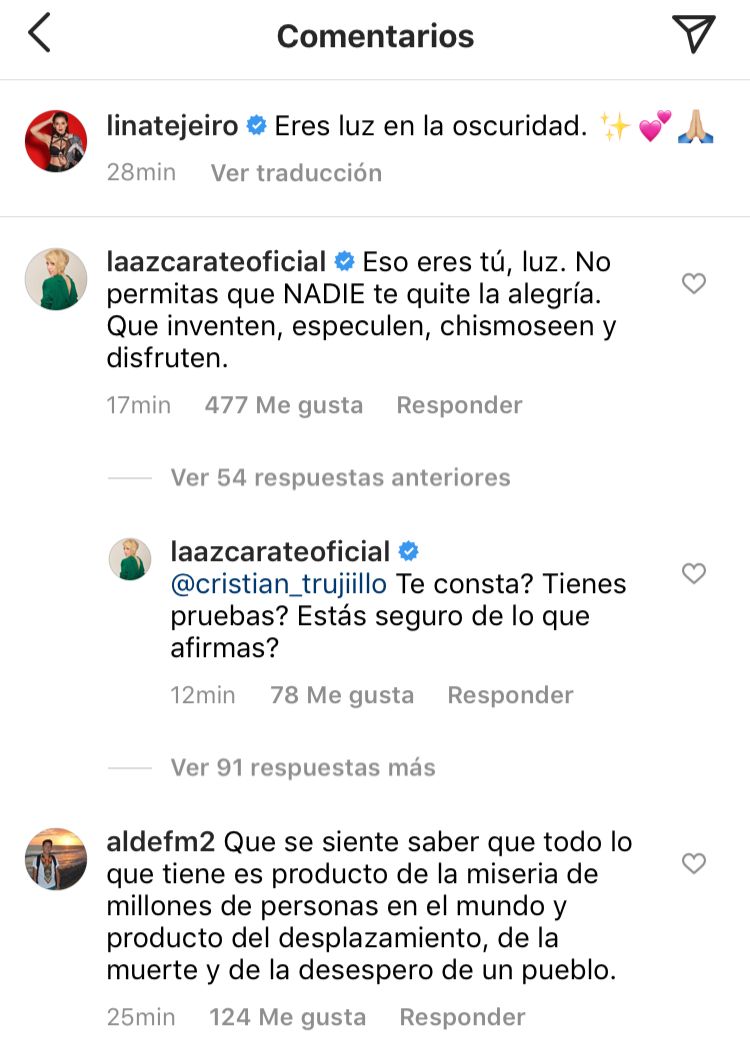The height and width of the screenshot is (1061, 750).
Task: Tap Responder under laazcarateoficial's comment
Action: click(x=459, y=404)
